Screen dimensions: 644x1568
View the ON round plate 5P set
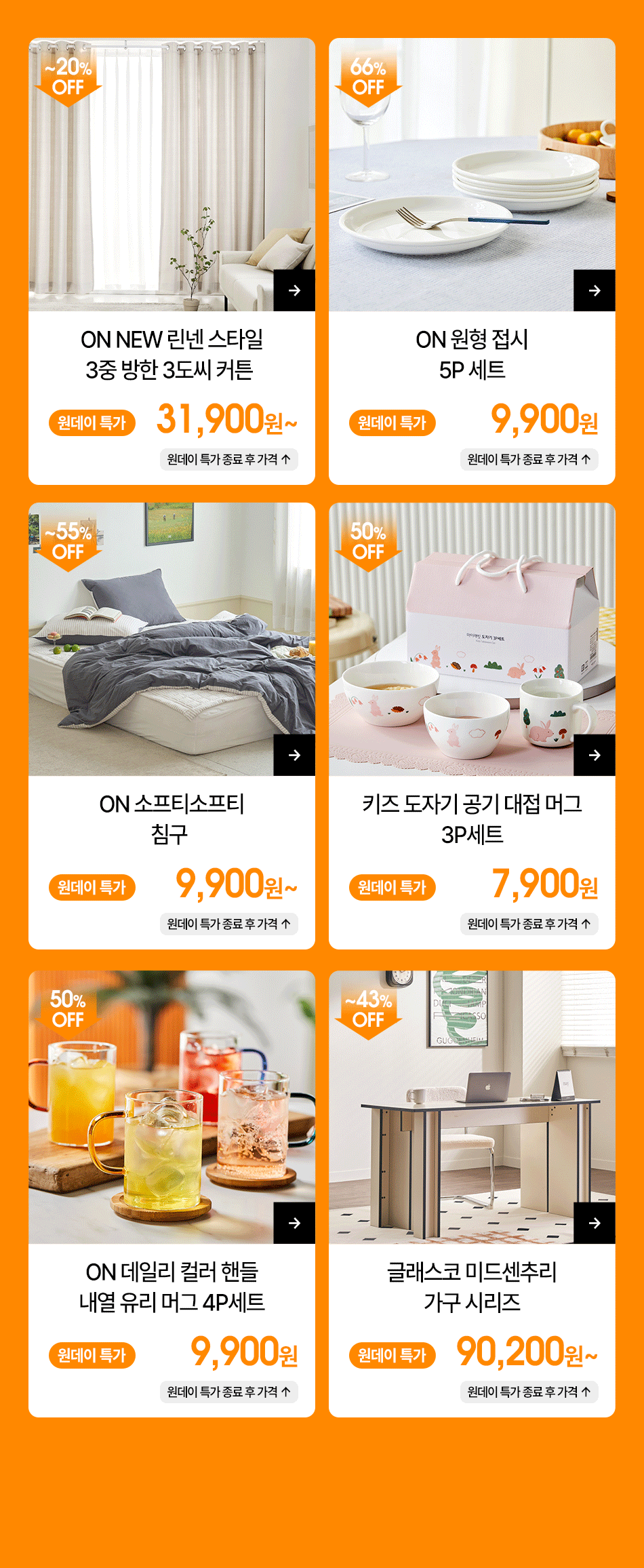click(472, 261)
